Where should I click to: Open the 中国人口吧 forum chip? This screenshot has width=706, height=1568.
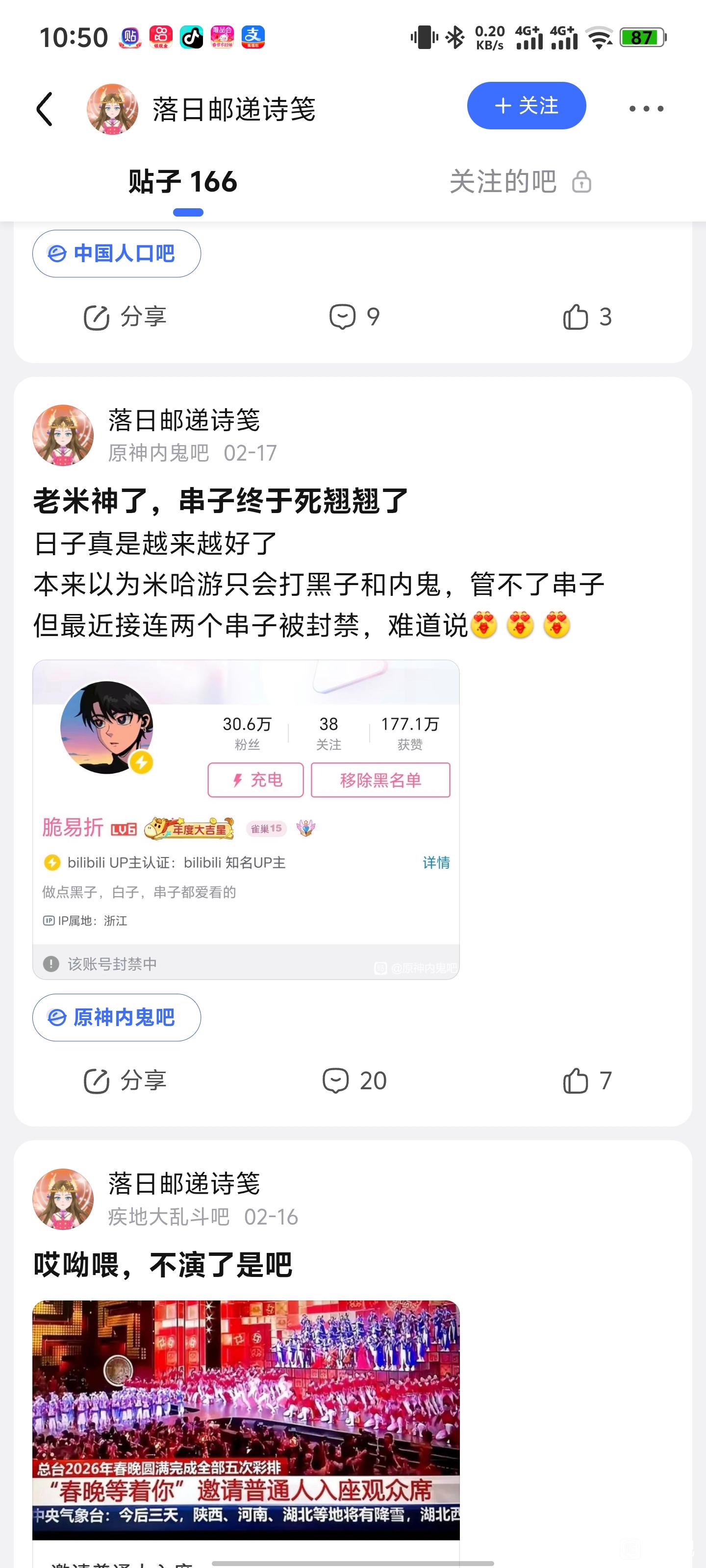pos(116,254)
